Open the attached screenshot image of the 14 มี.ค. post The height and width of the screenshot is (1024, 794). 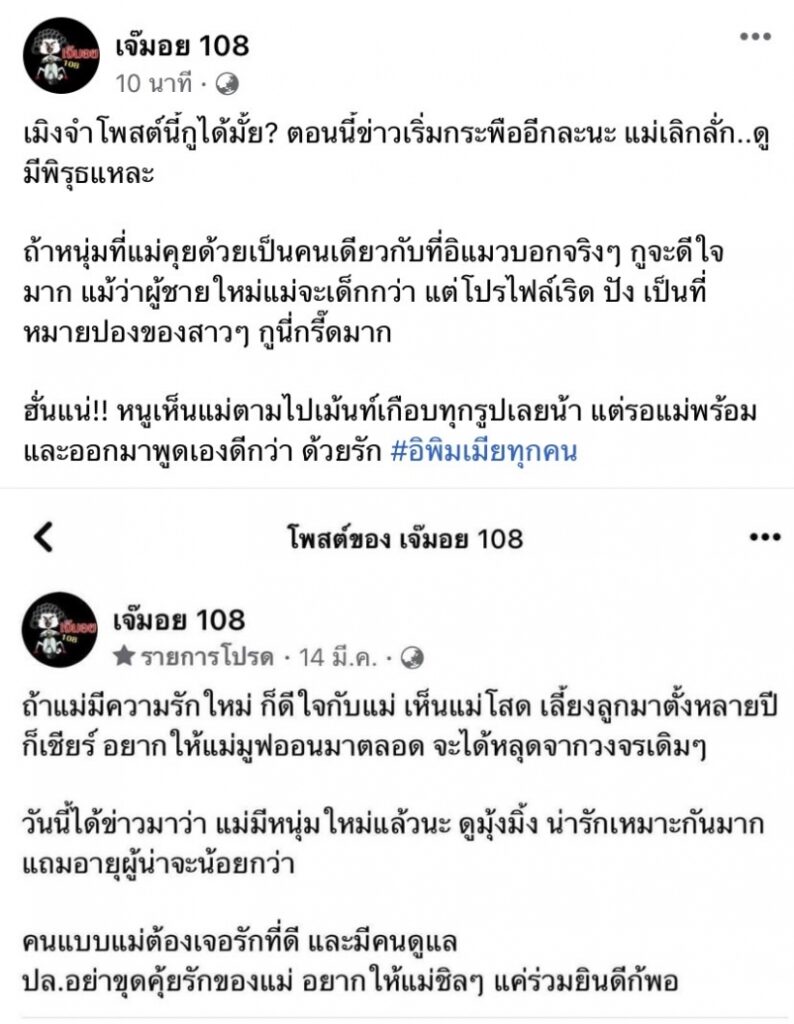397,760
